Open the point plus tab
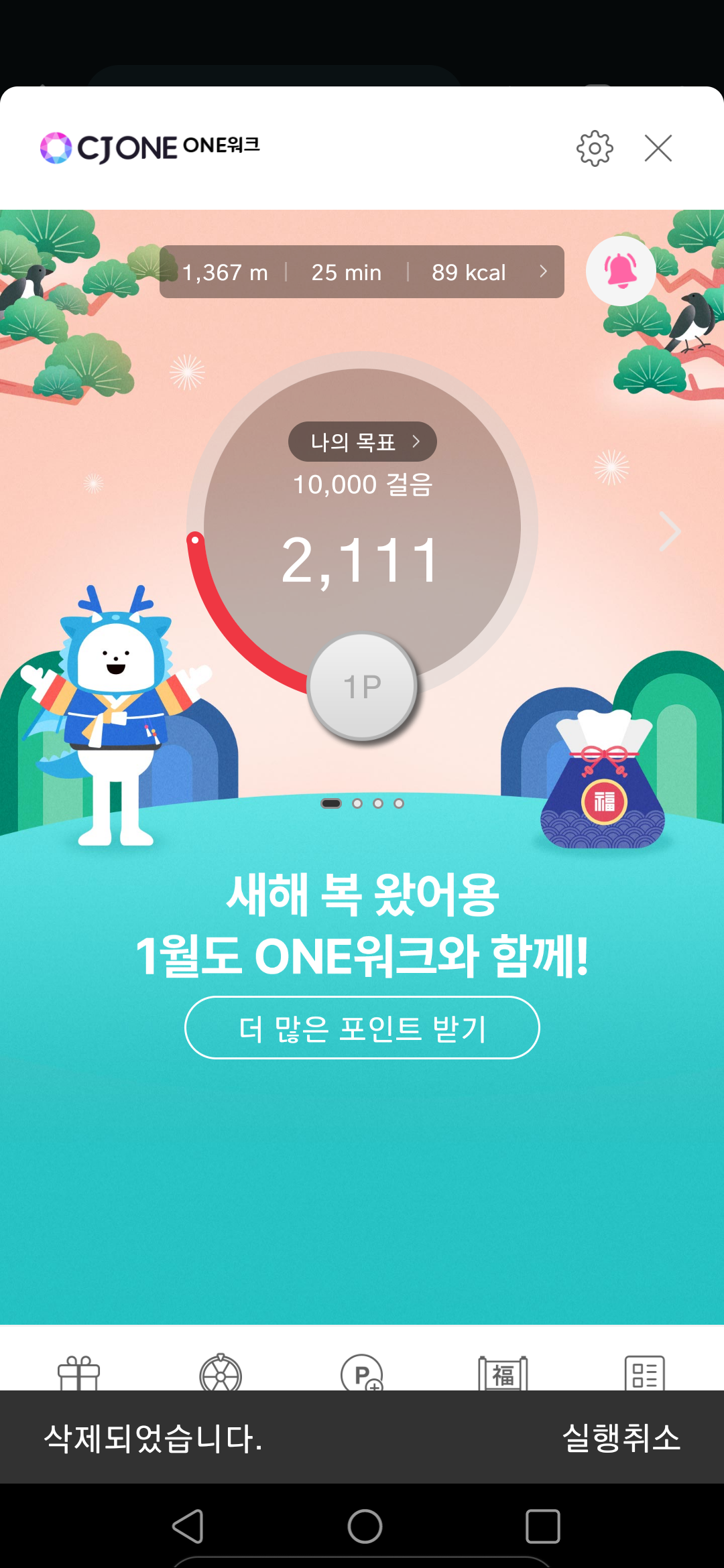The image size is (724, 1568). (362, 1373)
